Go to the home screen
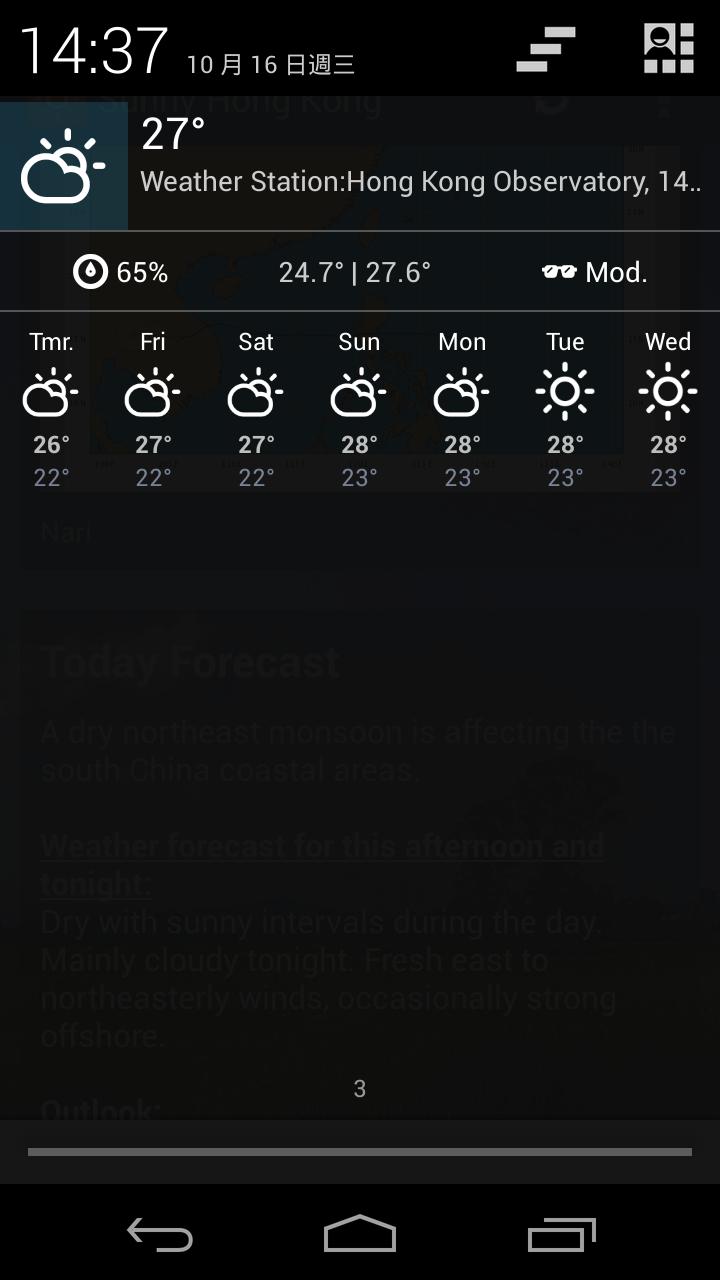Viewport: 720px width, 1280px height. pyautogui.click(x=360, y=1234)
